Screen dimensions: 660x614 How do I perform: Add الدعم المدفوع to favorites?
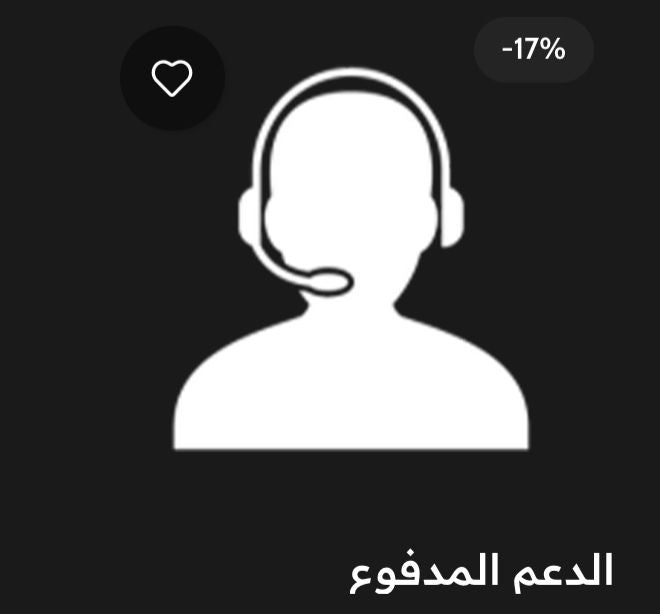(x=172, y=78)
